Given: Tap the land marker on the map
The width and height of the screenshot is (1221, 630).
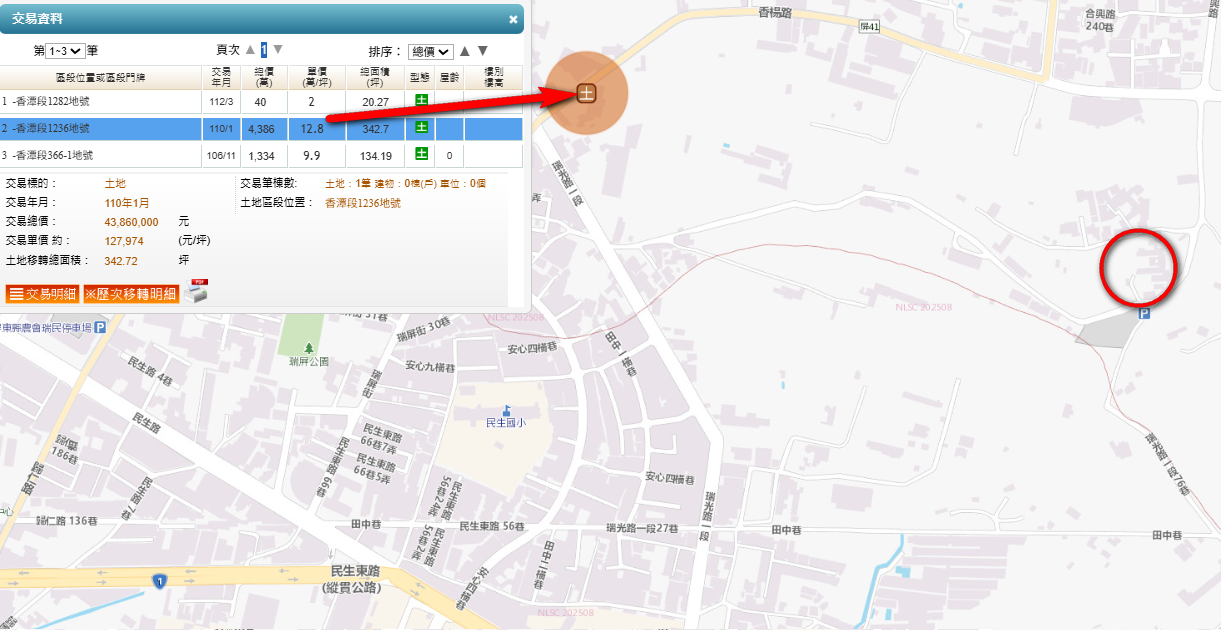Looking at the screenshot, I should (x=587, y=93).
